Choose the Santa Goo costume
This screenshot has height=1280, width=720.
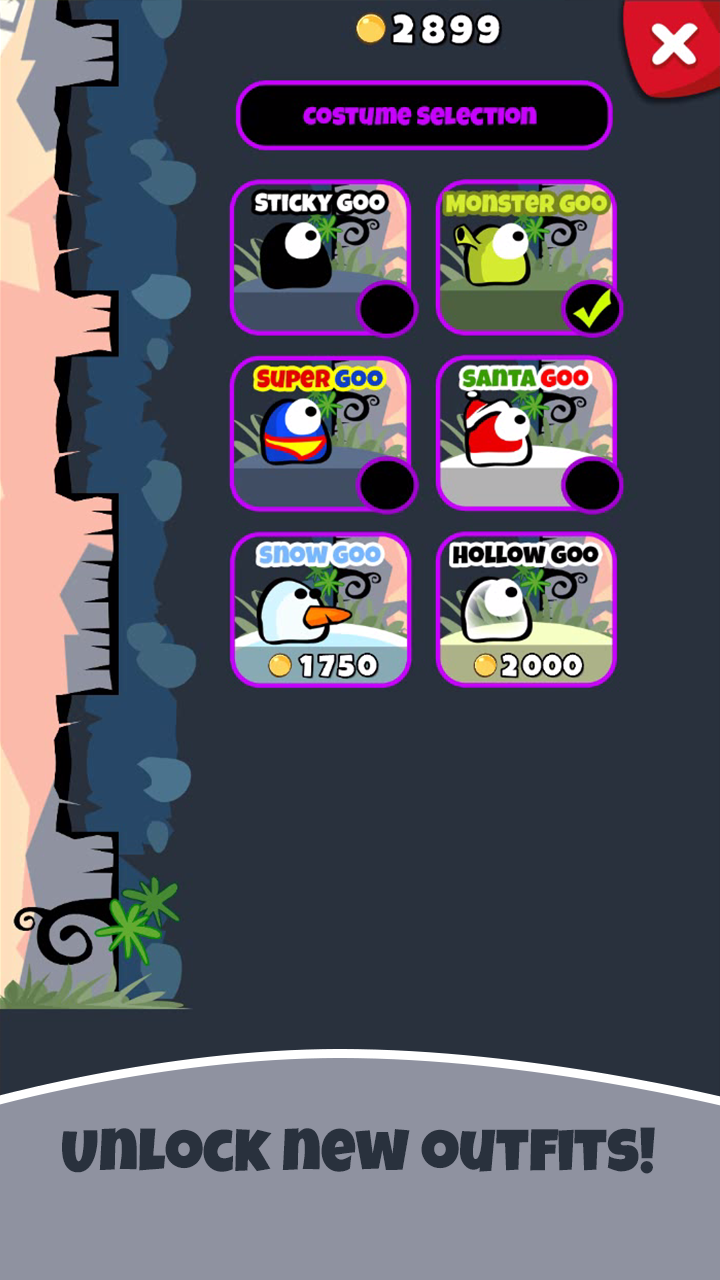(528, 432)
